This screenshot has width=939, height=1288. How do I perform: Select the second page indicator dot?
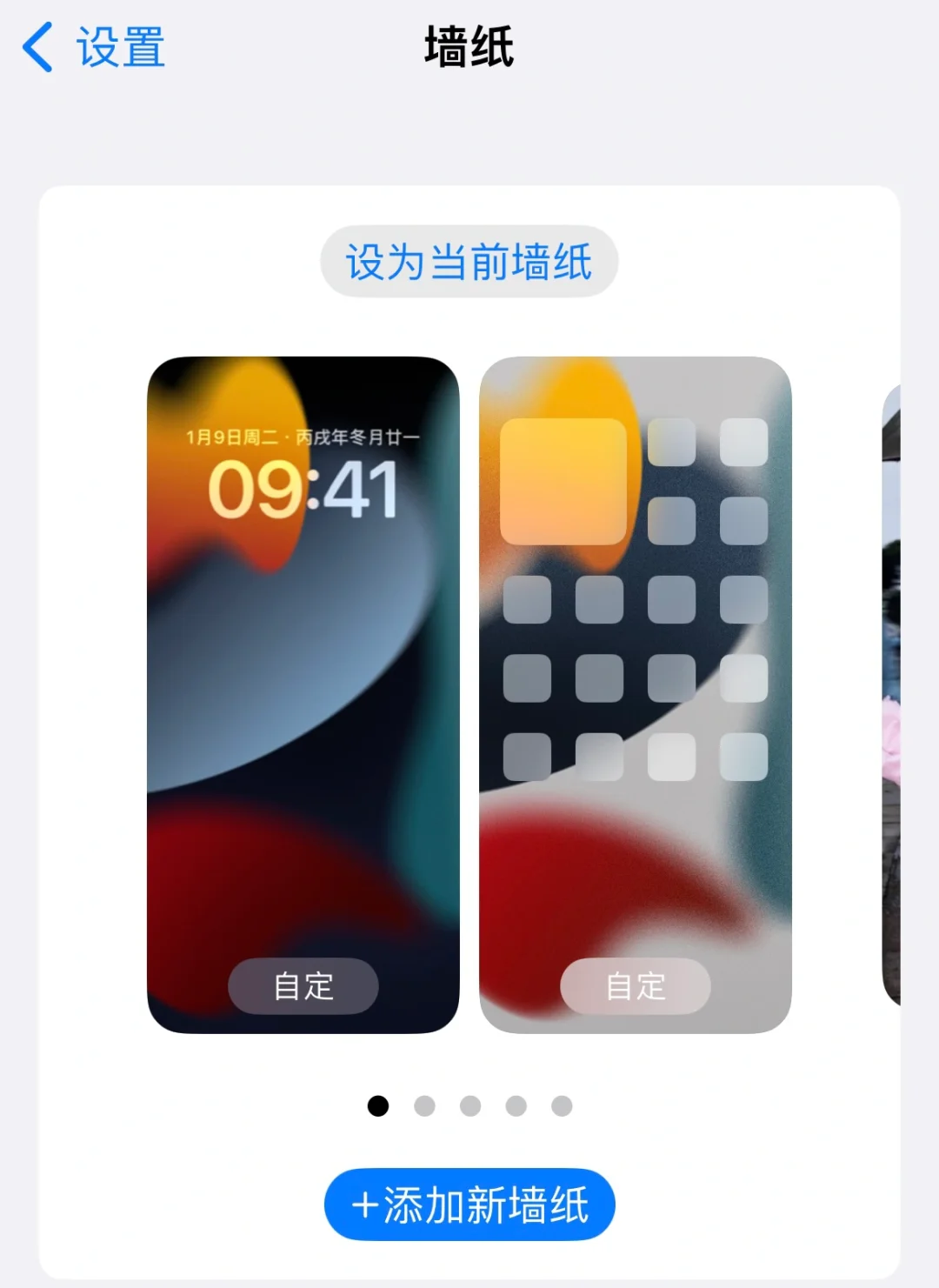pos(423,1104)
